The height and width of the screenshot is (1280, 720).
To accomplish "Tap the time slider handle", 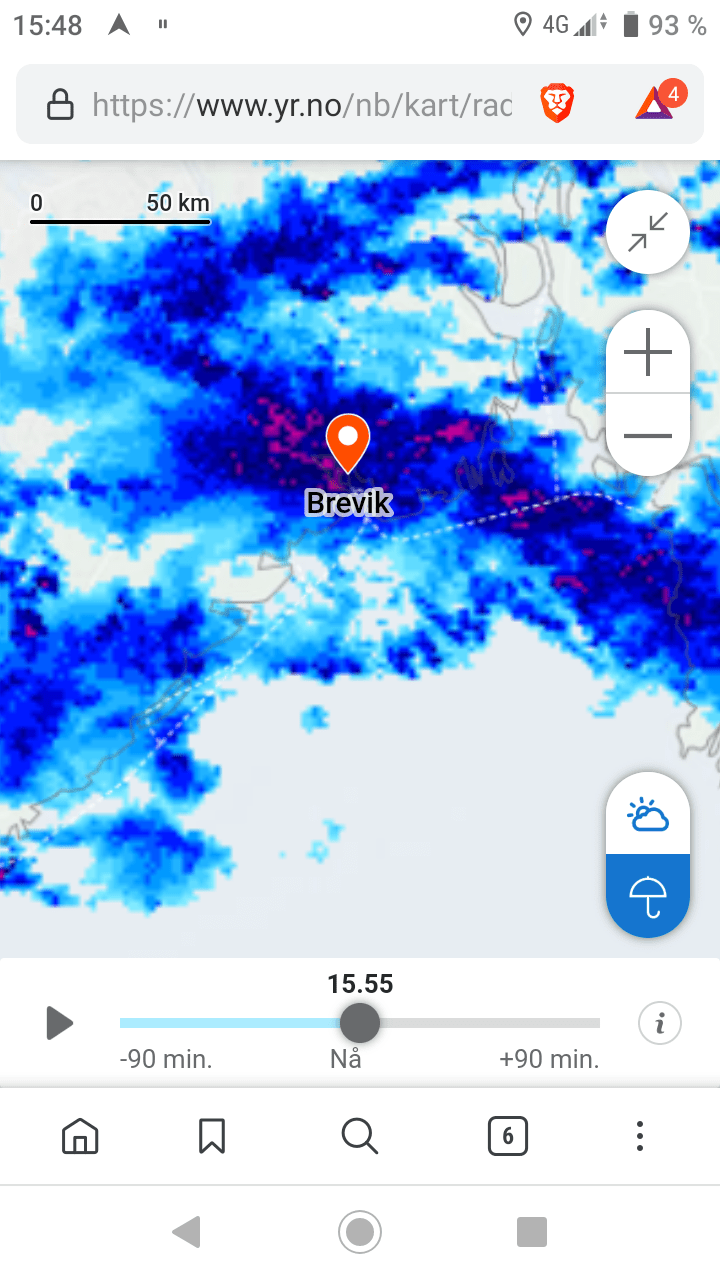I will (x=360, y=1023).
